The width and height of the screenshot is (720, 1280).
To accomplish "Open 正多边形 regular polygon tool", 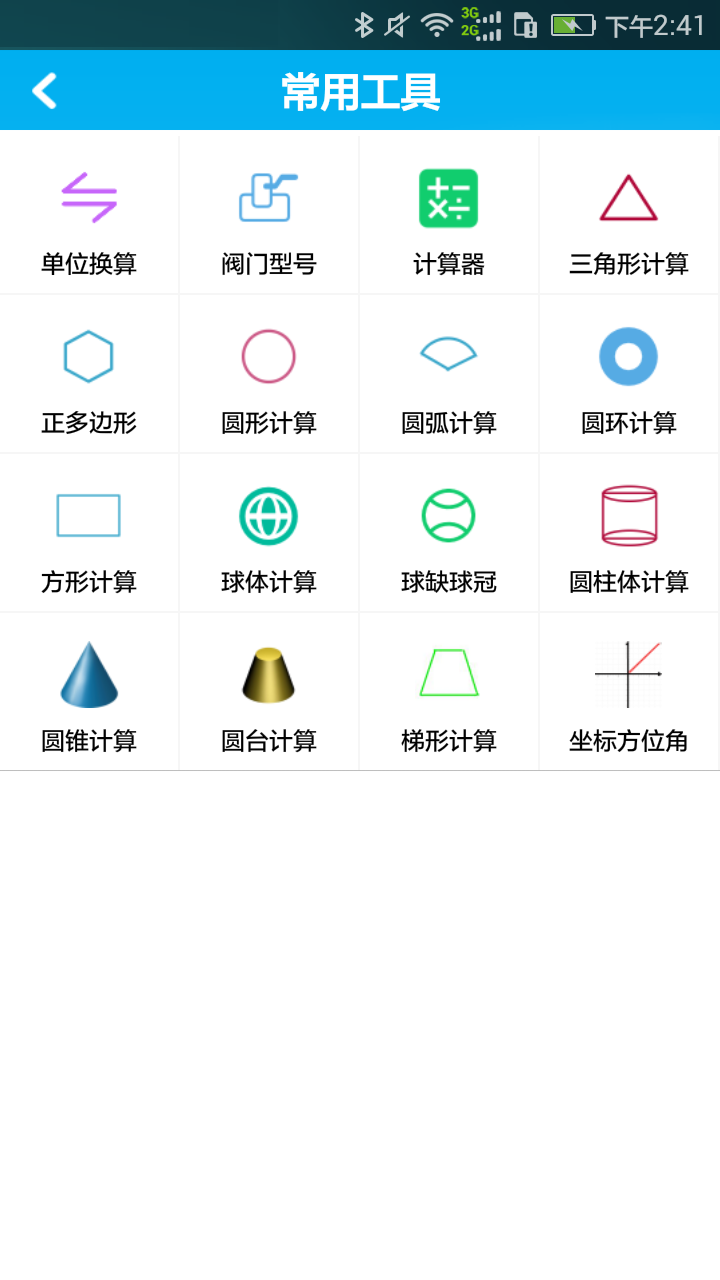I will (x=89, y=375).
